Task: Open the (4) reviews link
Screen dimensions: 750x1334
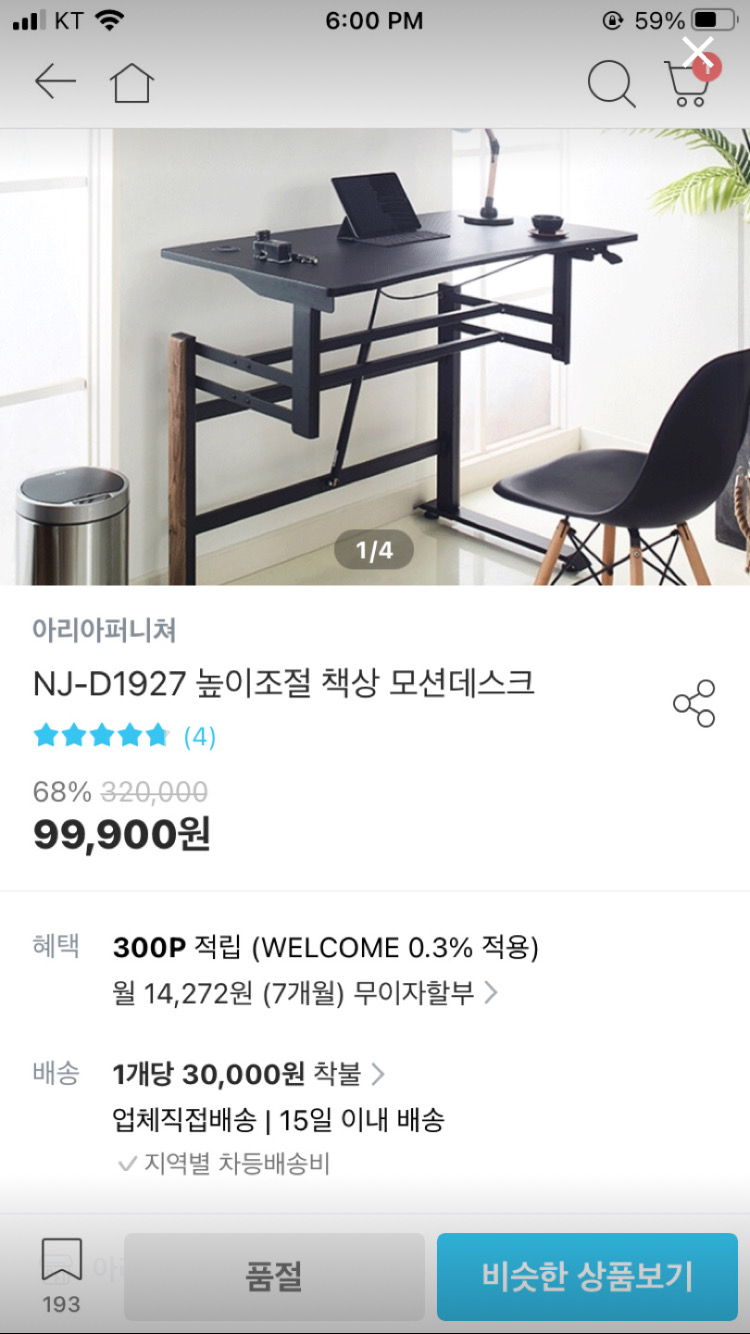Action: (198, 736)
